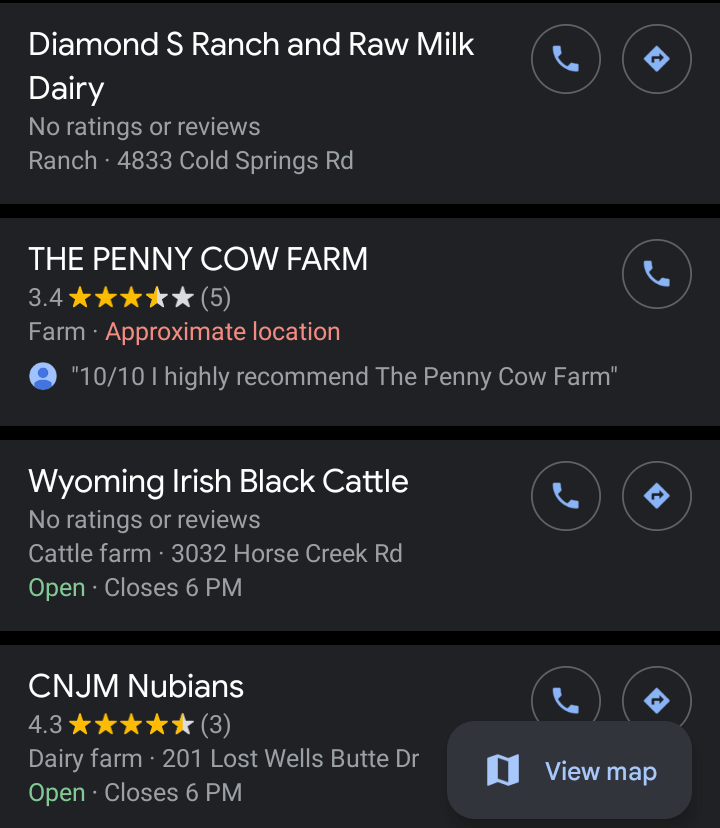This screenshot has width=720, height=828.
Task: Get directions to CNJM Nubians
Action: pos(656,696)
